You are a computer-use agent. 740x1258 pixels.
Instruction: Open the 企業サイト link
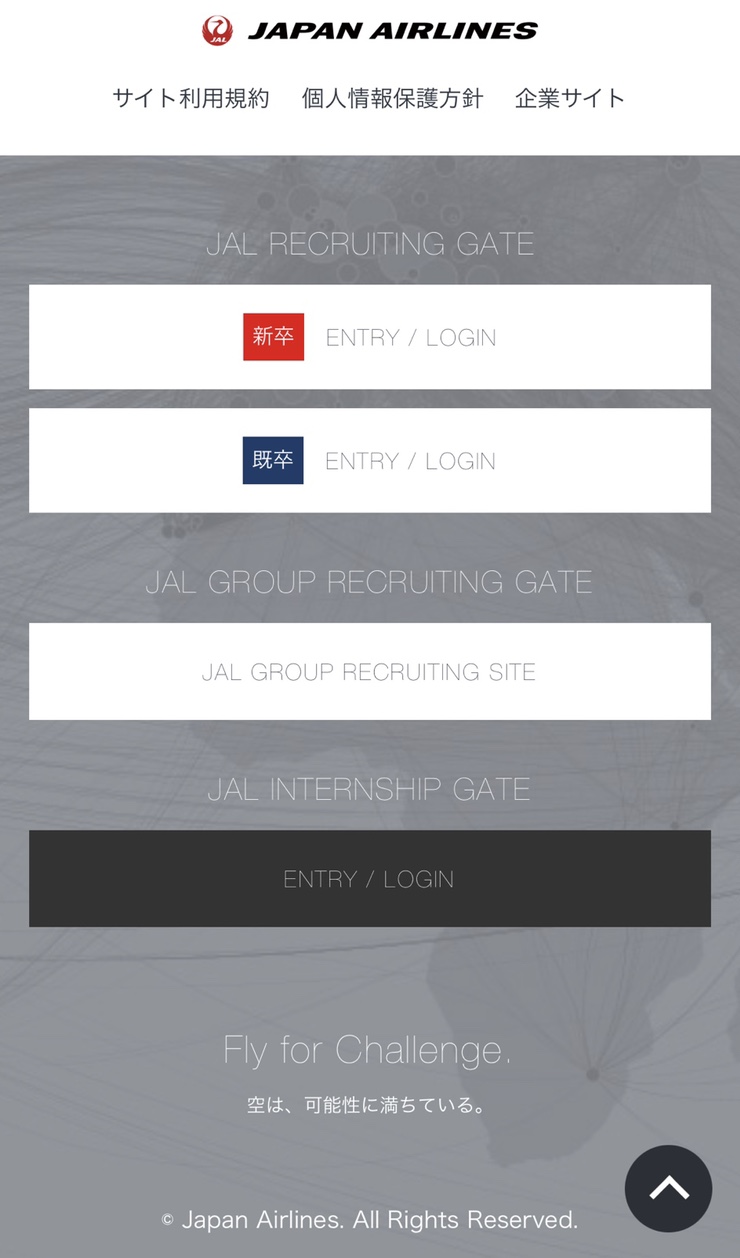570,98
